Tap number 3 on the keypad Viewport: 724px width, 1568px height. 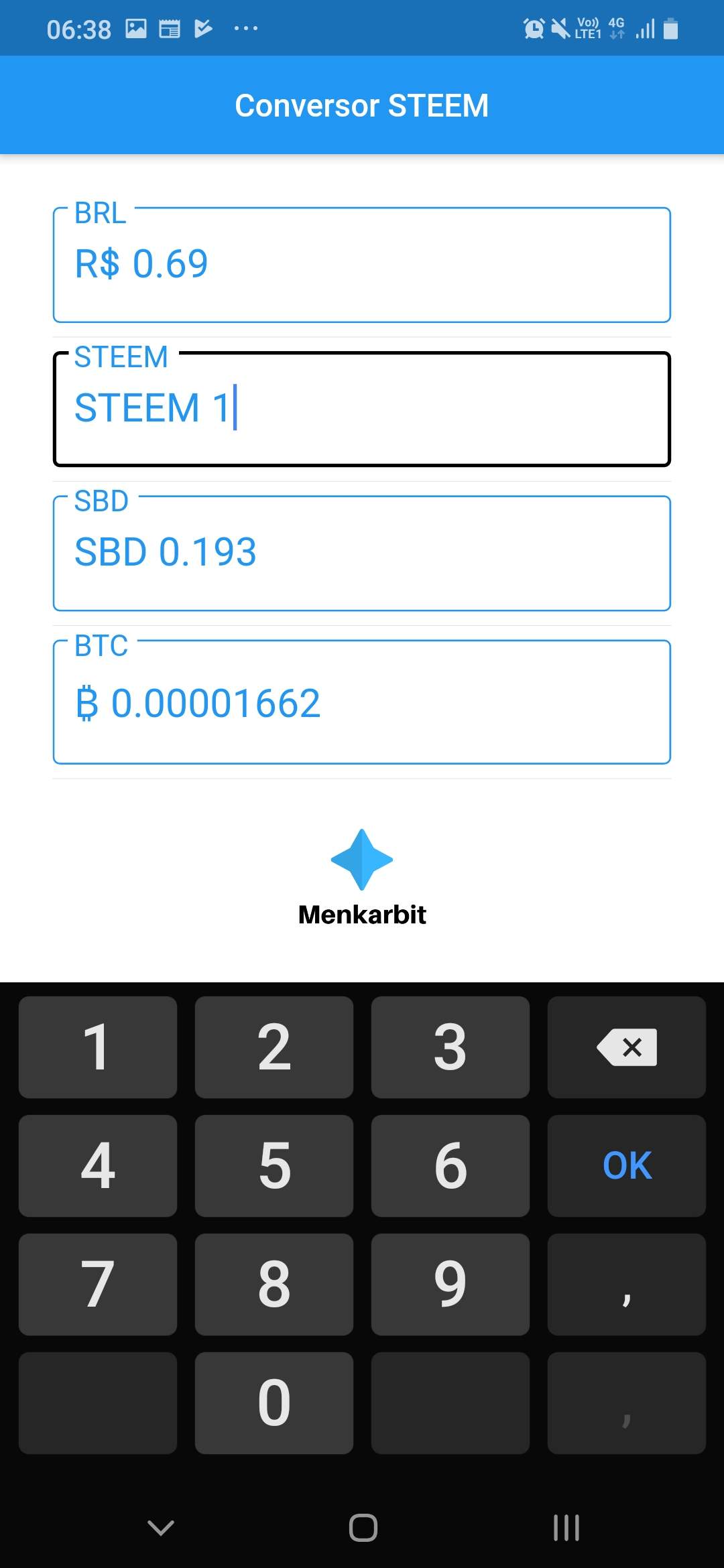450,1047
